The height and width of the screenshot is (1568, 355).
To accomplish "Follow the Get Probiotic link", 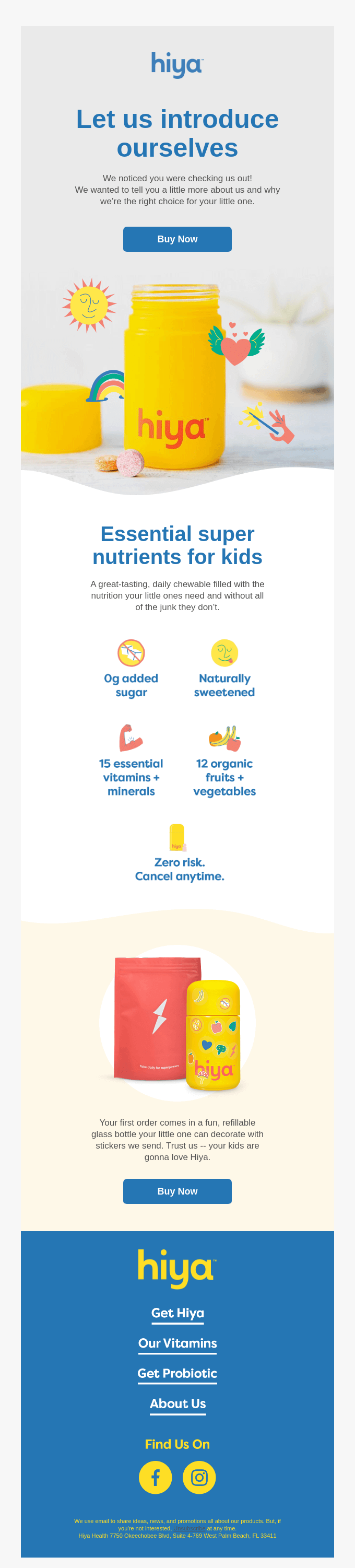I will [x=177, y=1373].
